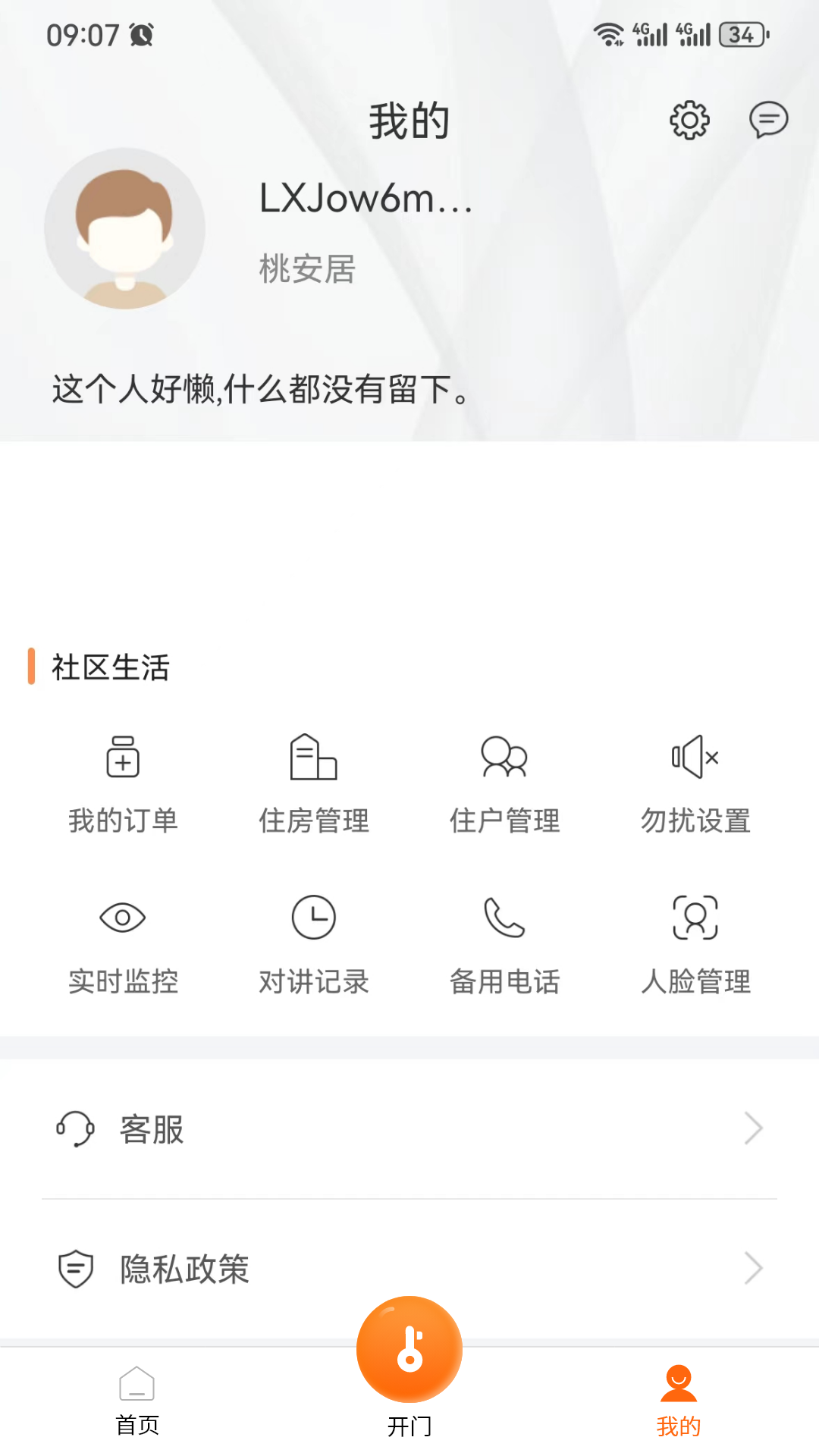Open 勿扰设置 do-not-disturb settings
The height and width of the screenshot is (1456, 819).
(695, 785)
